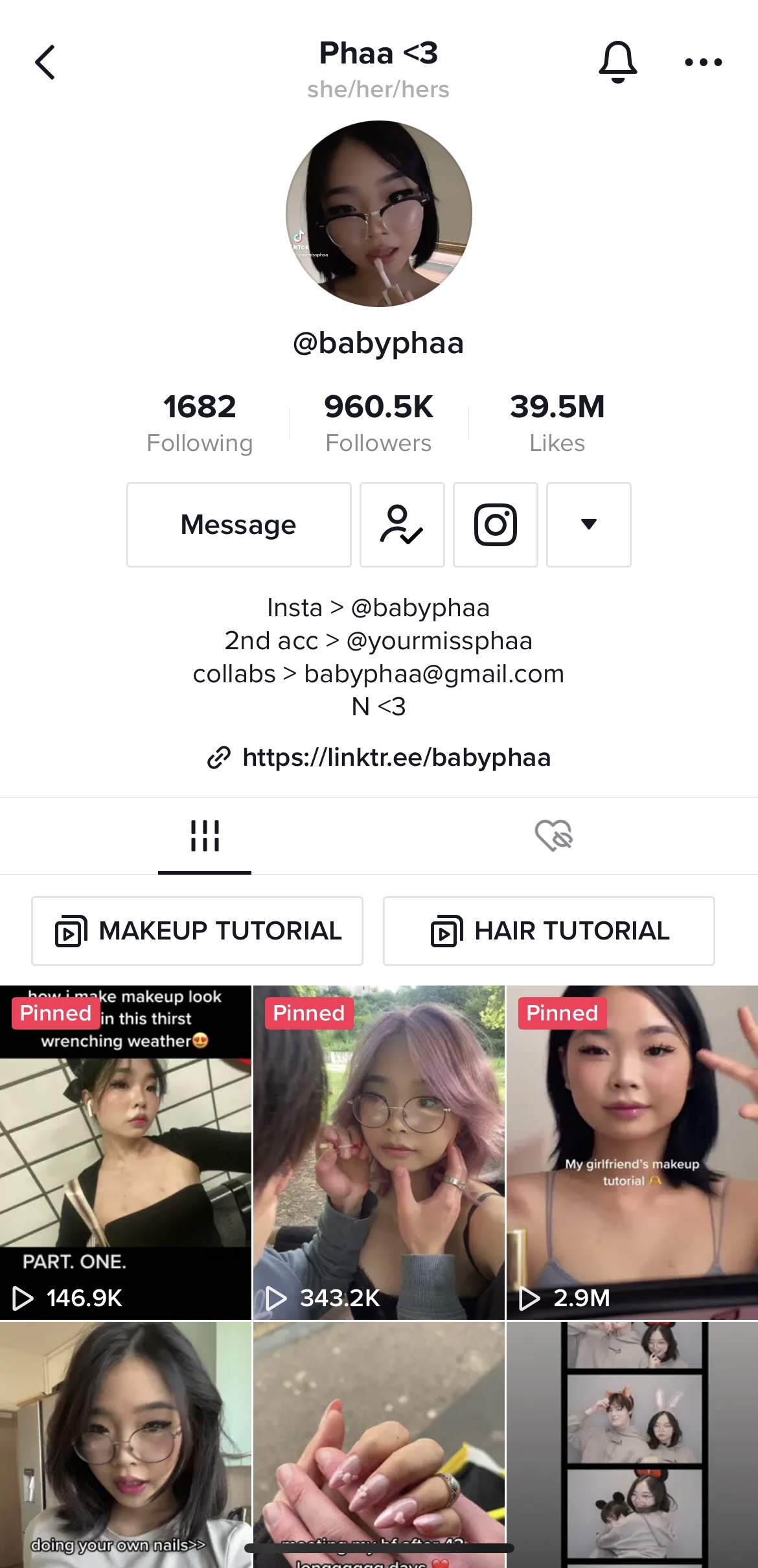This screenshot has height=1568, width=758.
Task: Open the three-dot overflow menu
Action: coord(703,62)
